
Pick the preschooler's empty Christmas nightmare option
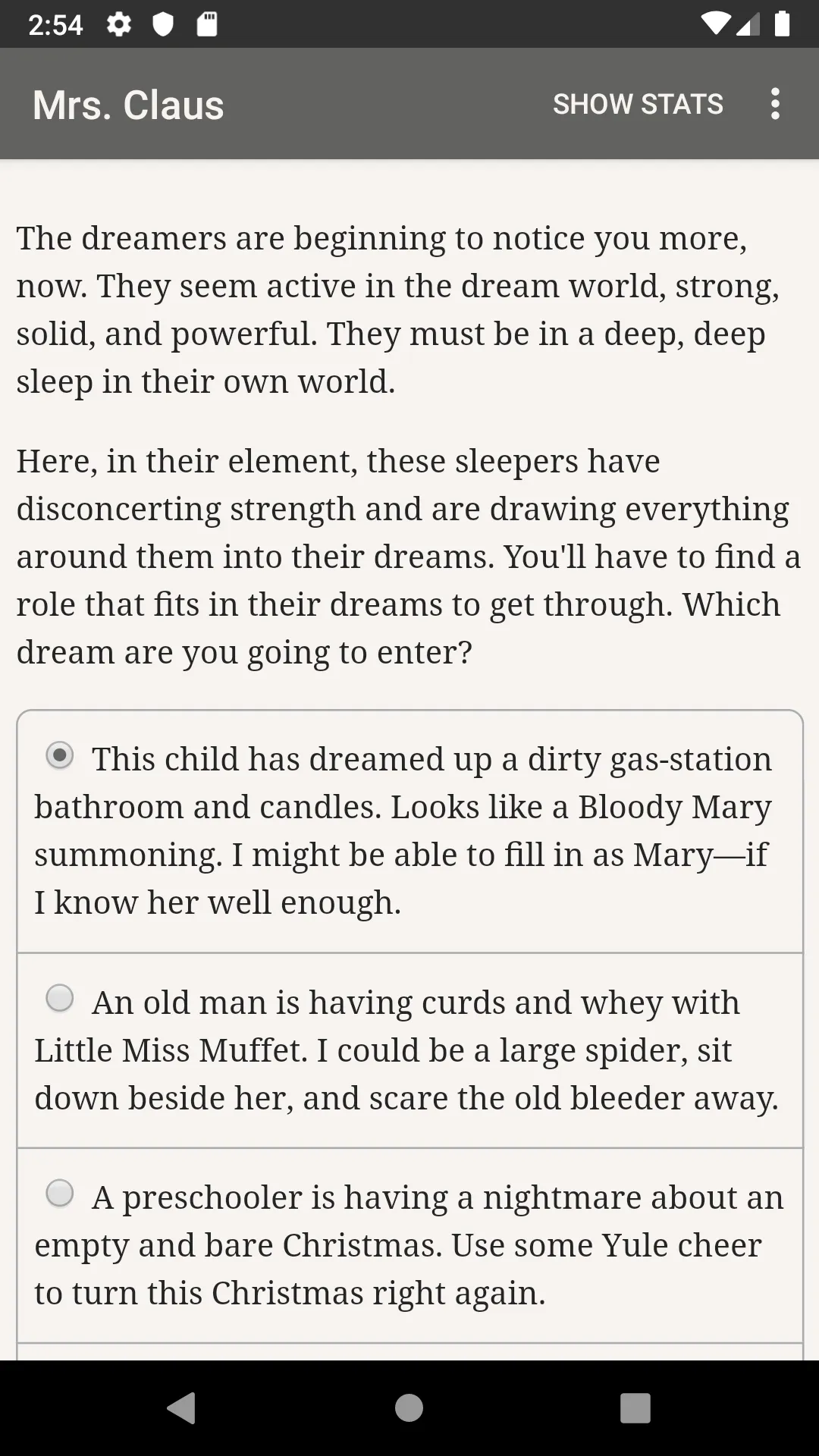pyautogui.click(x=60, y=1193)
